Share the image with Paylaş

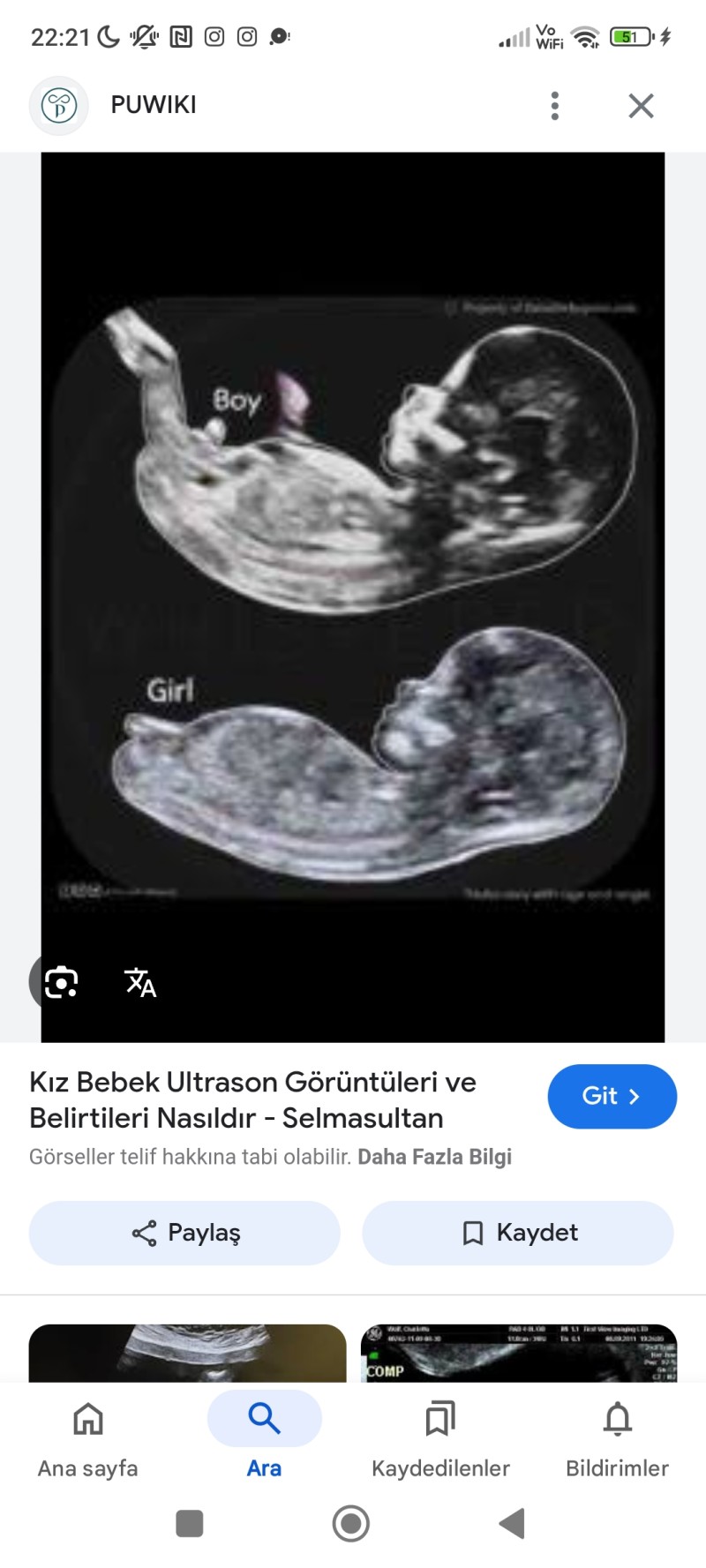point(184,1233)
